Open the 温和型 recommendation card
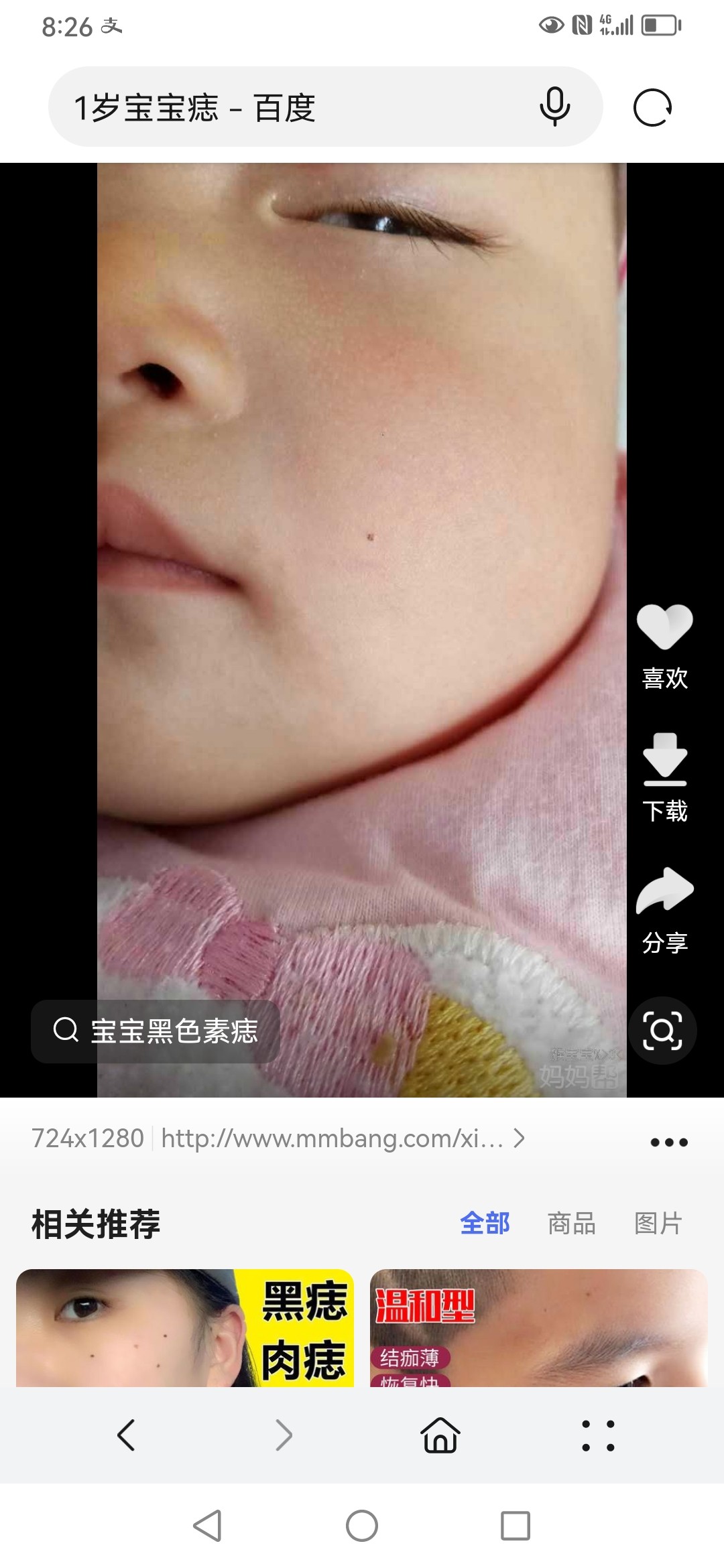Image resolution: width=724 pixels, height=1568 pixels. click(x=538, y=1328)
